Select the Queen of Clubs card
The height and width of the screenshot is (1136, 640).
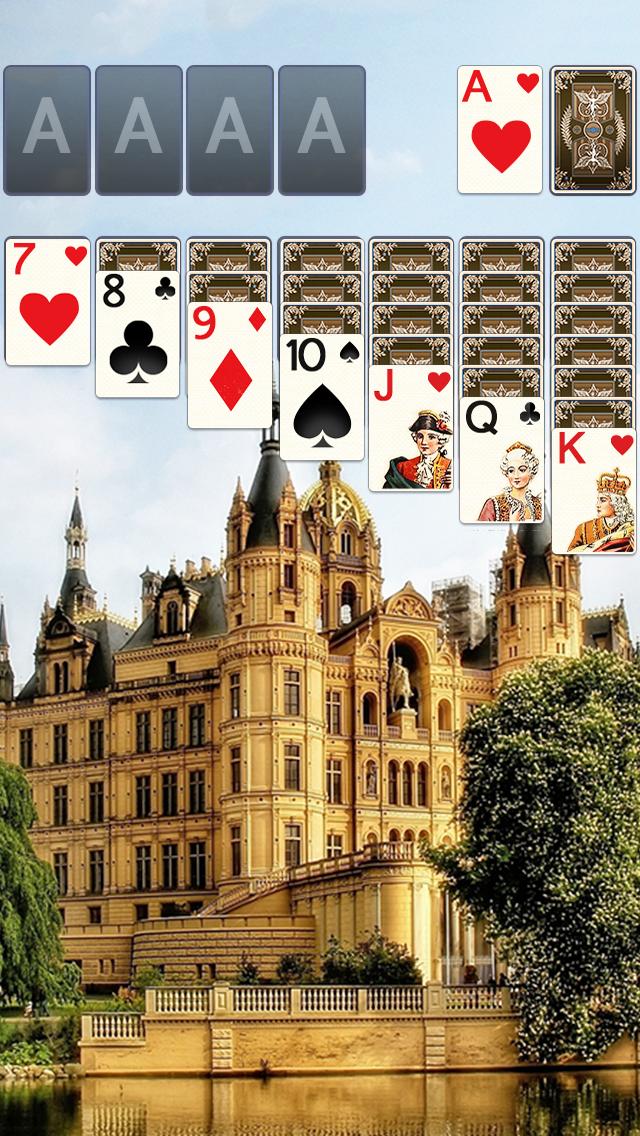tap(502, 460)
